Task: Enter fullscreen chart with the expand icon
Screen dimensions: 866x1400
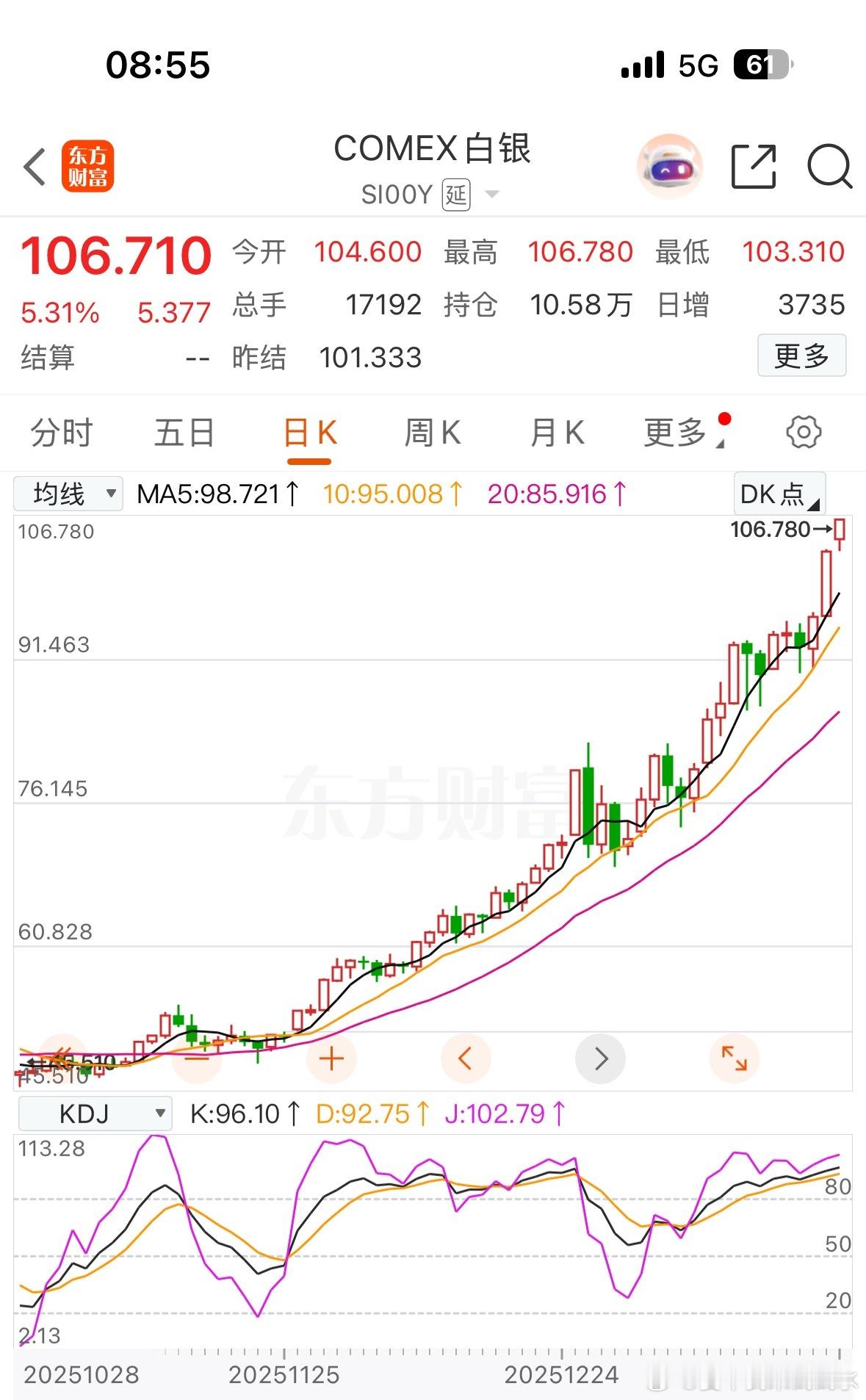Action: 735,1058
